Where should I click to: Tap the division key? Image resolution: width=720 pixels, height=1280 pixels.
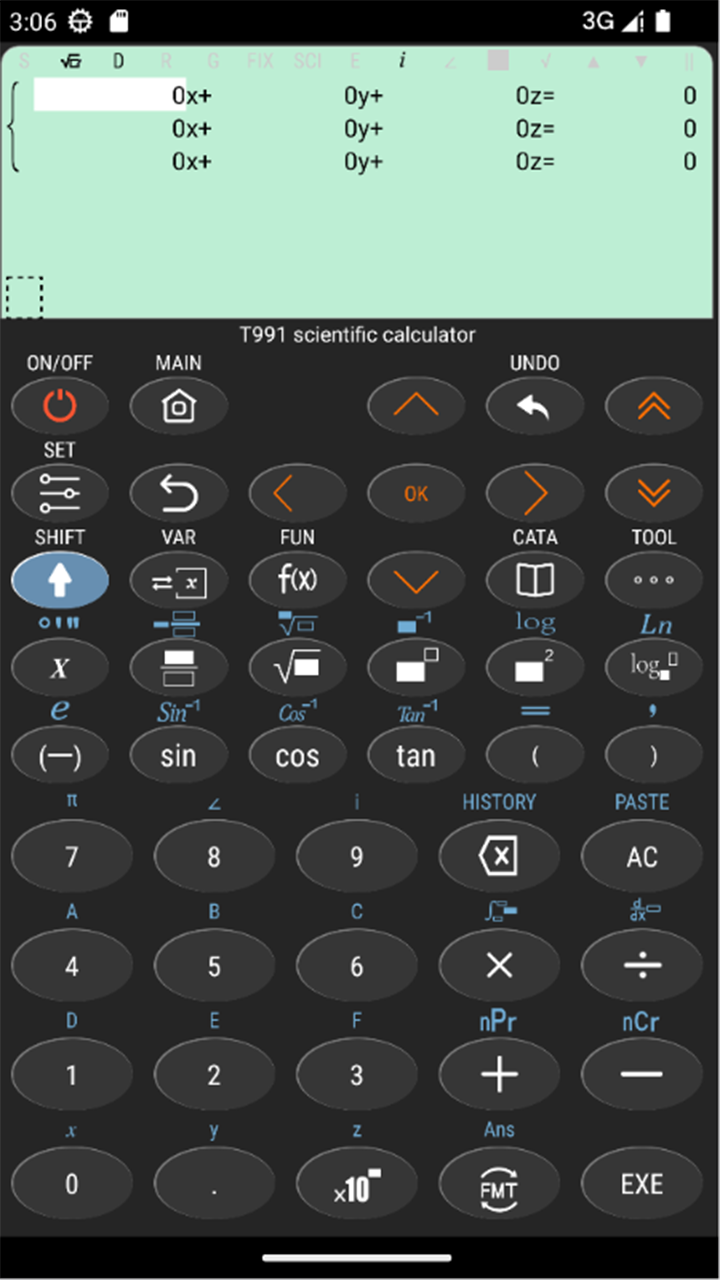pos(641,966)
